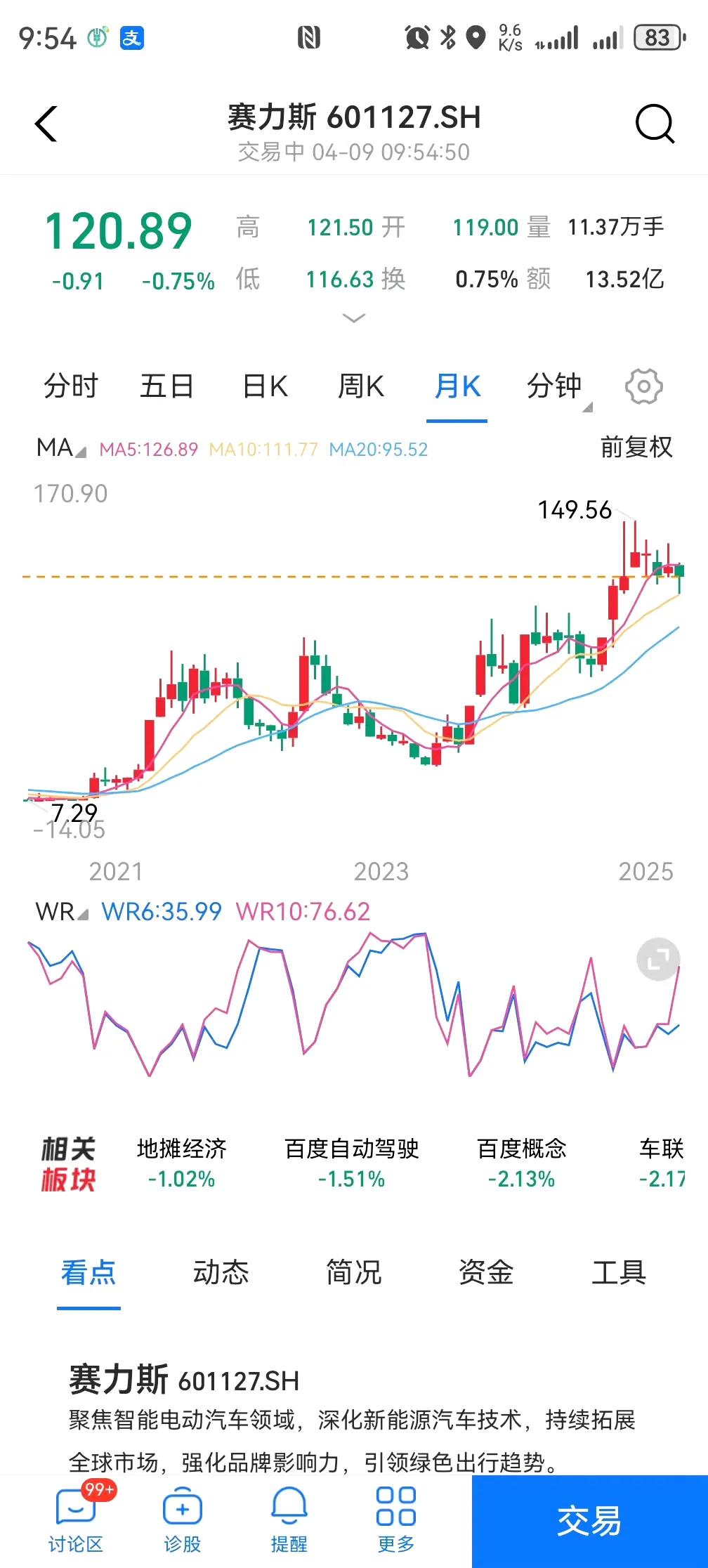The image size is (708, 1568).
Task: Open stock search with the magnifier icon
Action: point(655,124)
